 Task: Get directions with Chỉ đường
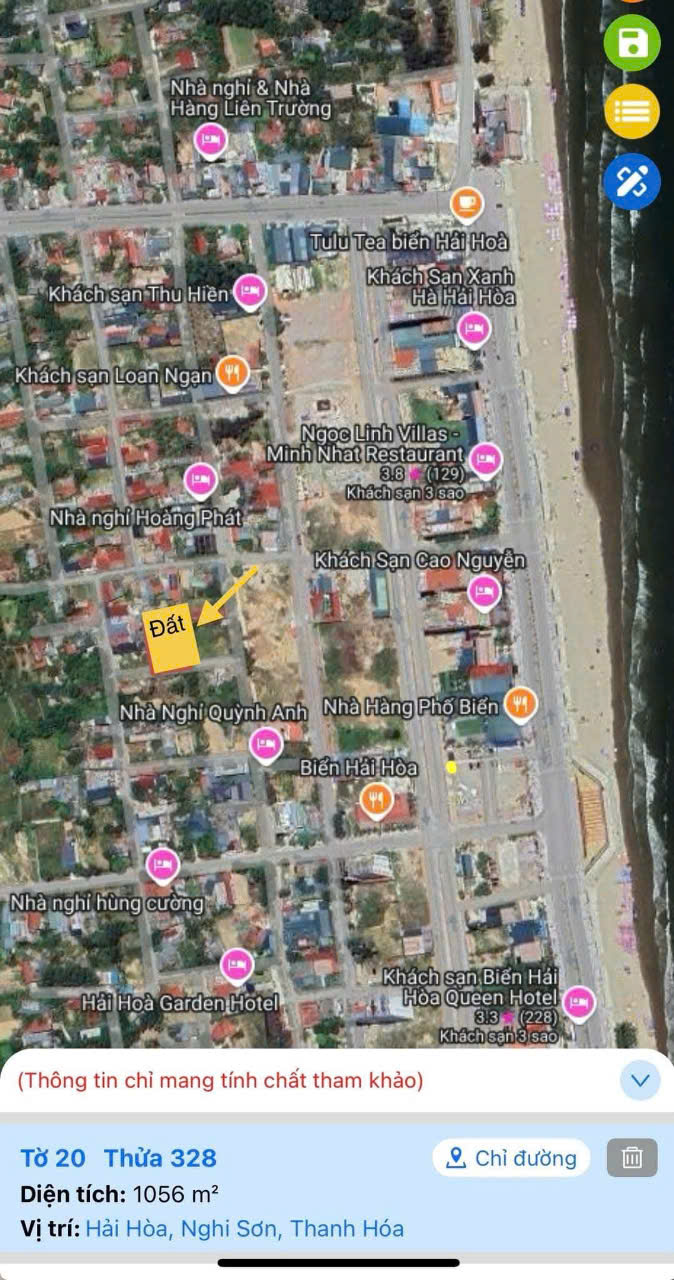tap(511, 1158)
